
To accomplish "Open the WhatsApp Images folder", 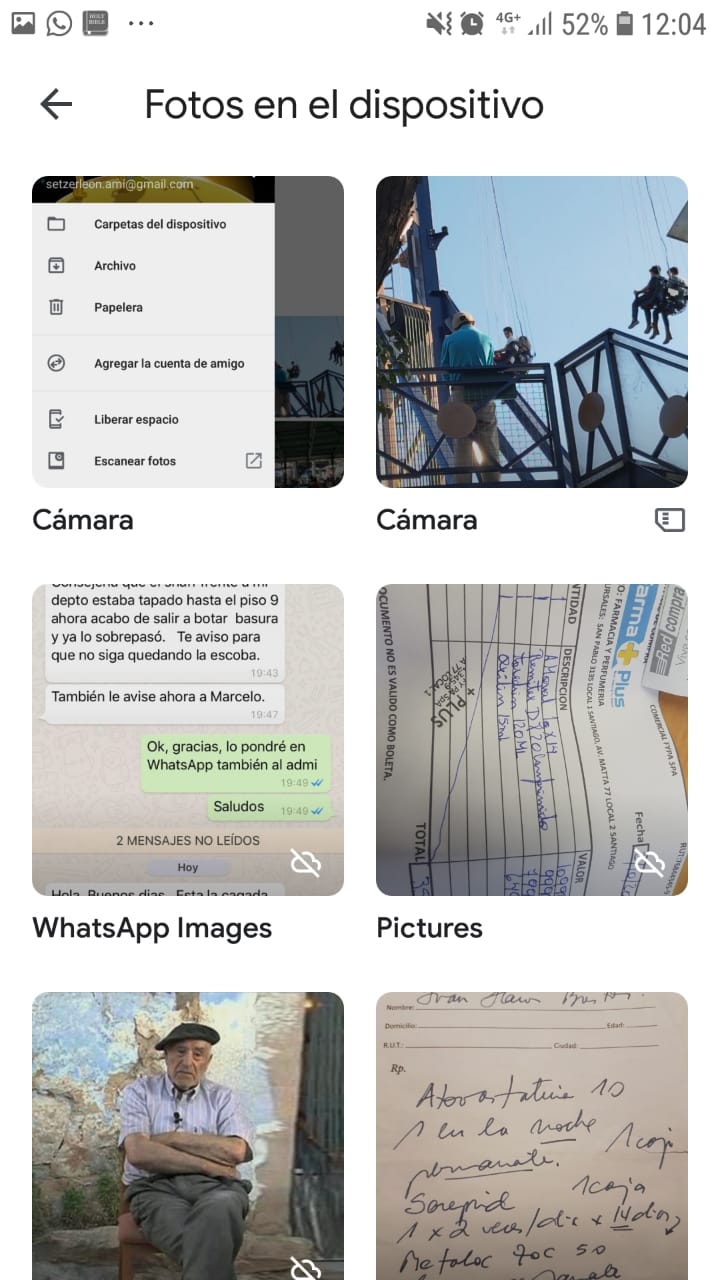I will coord(188,740).
